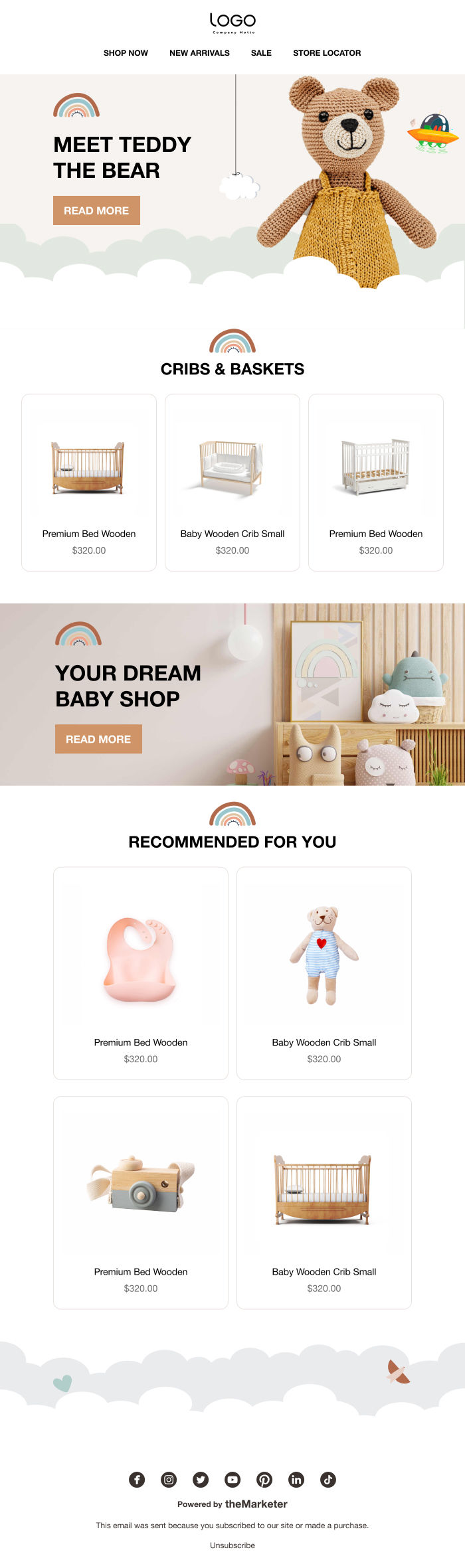Screen dimensions: 465x1568
Task: View the stuffed teddy bear product card
Action: (x=324, y=973)
